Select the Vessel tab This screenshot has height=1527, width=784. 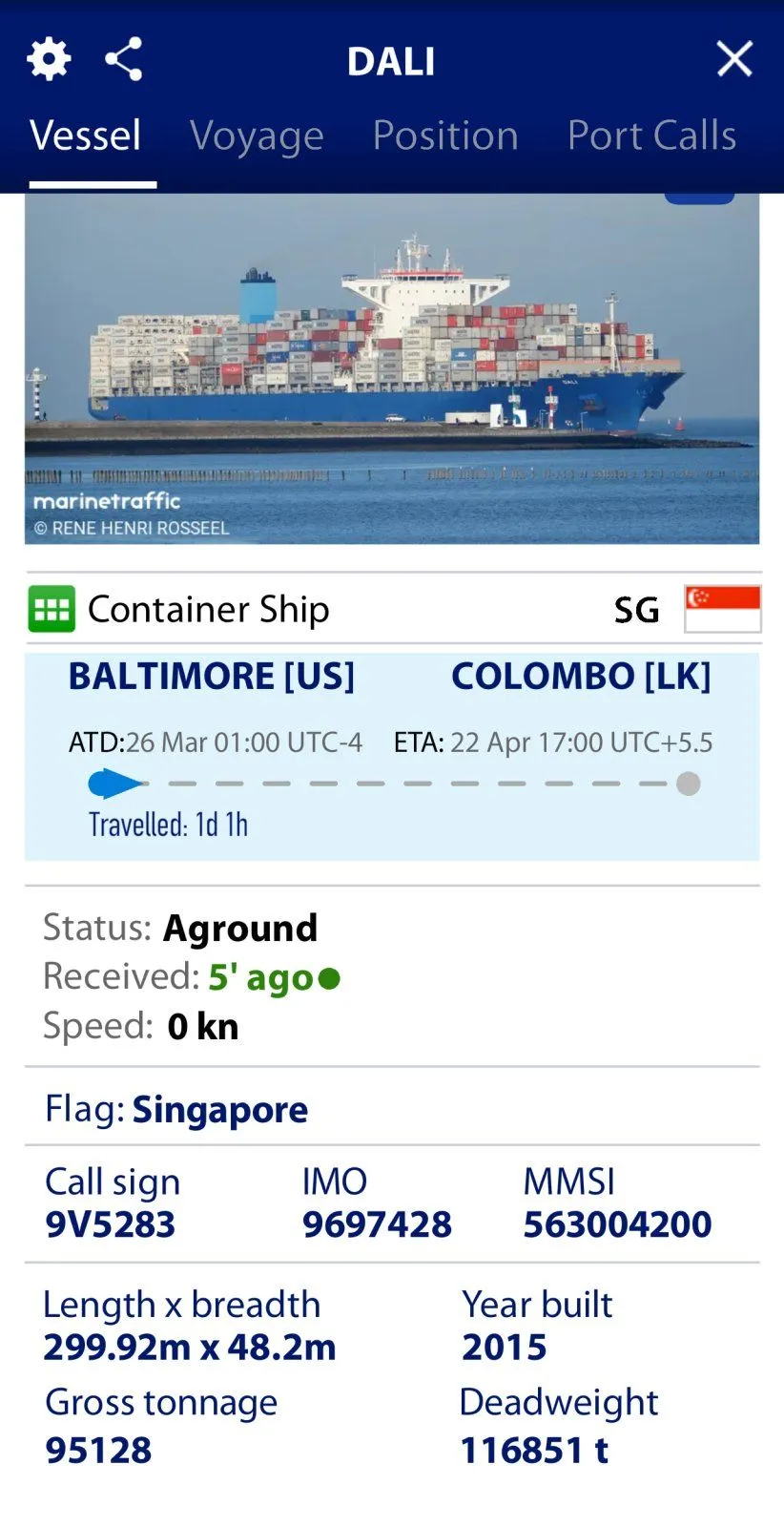[86, 136]
